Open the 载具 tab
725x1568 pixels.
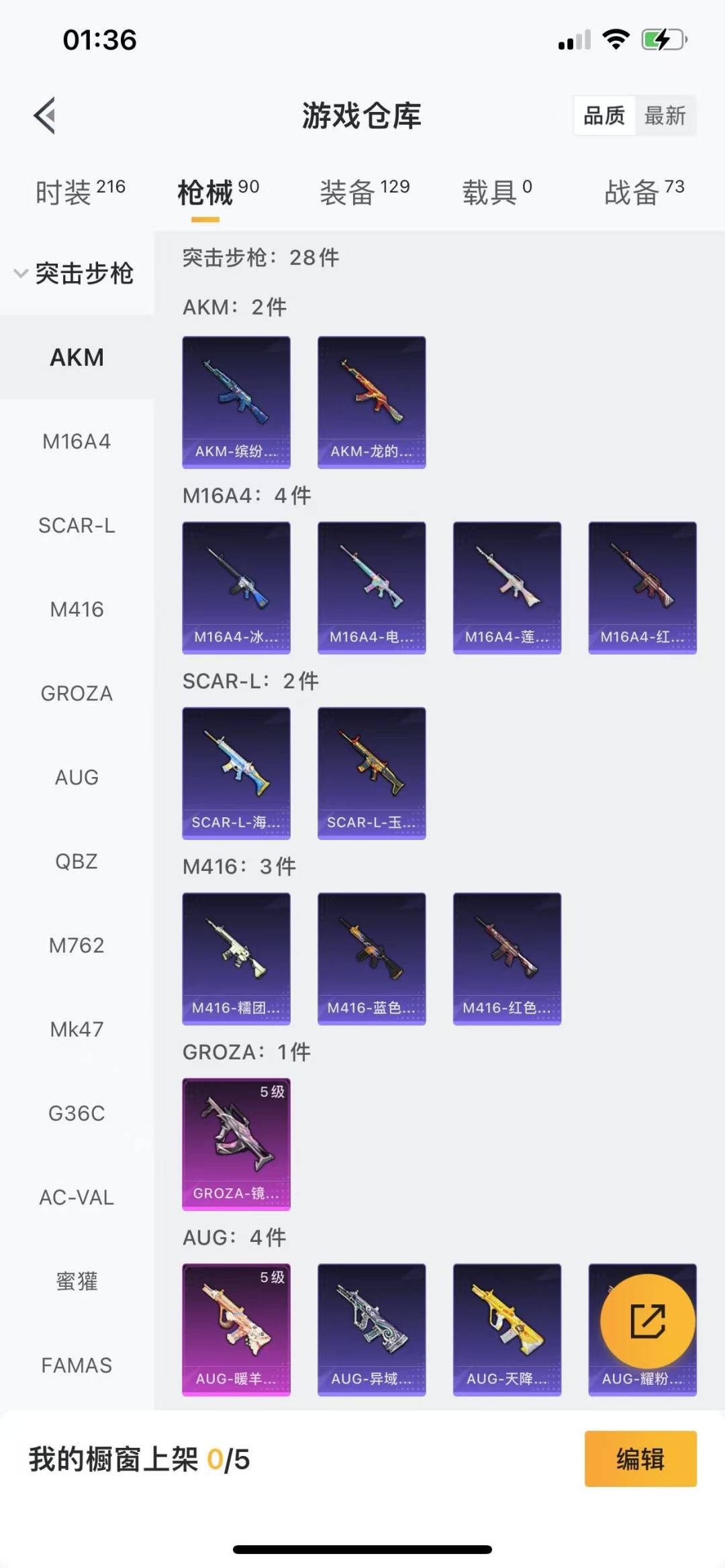497,193
